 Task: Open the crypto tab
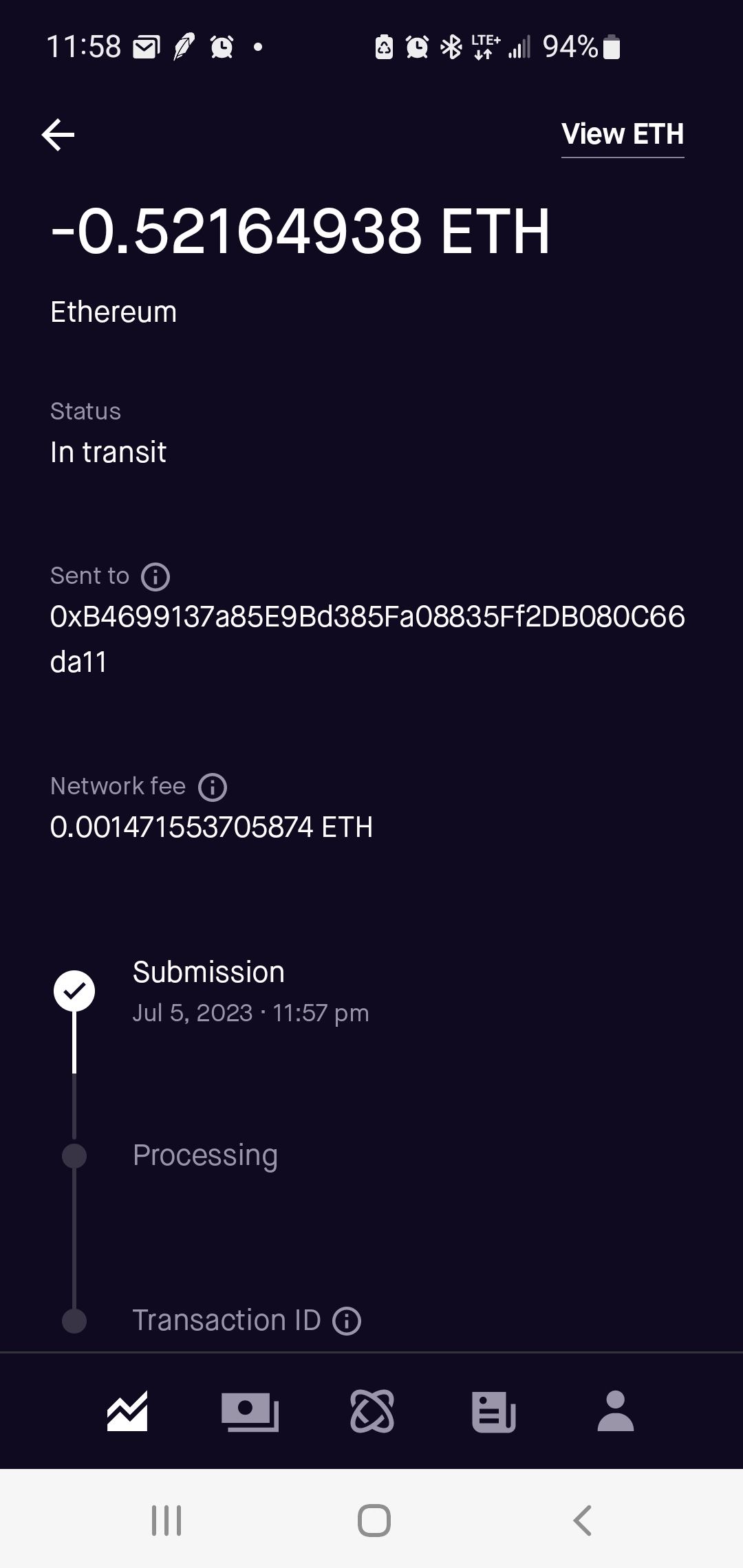tap(372, 1411)
